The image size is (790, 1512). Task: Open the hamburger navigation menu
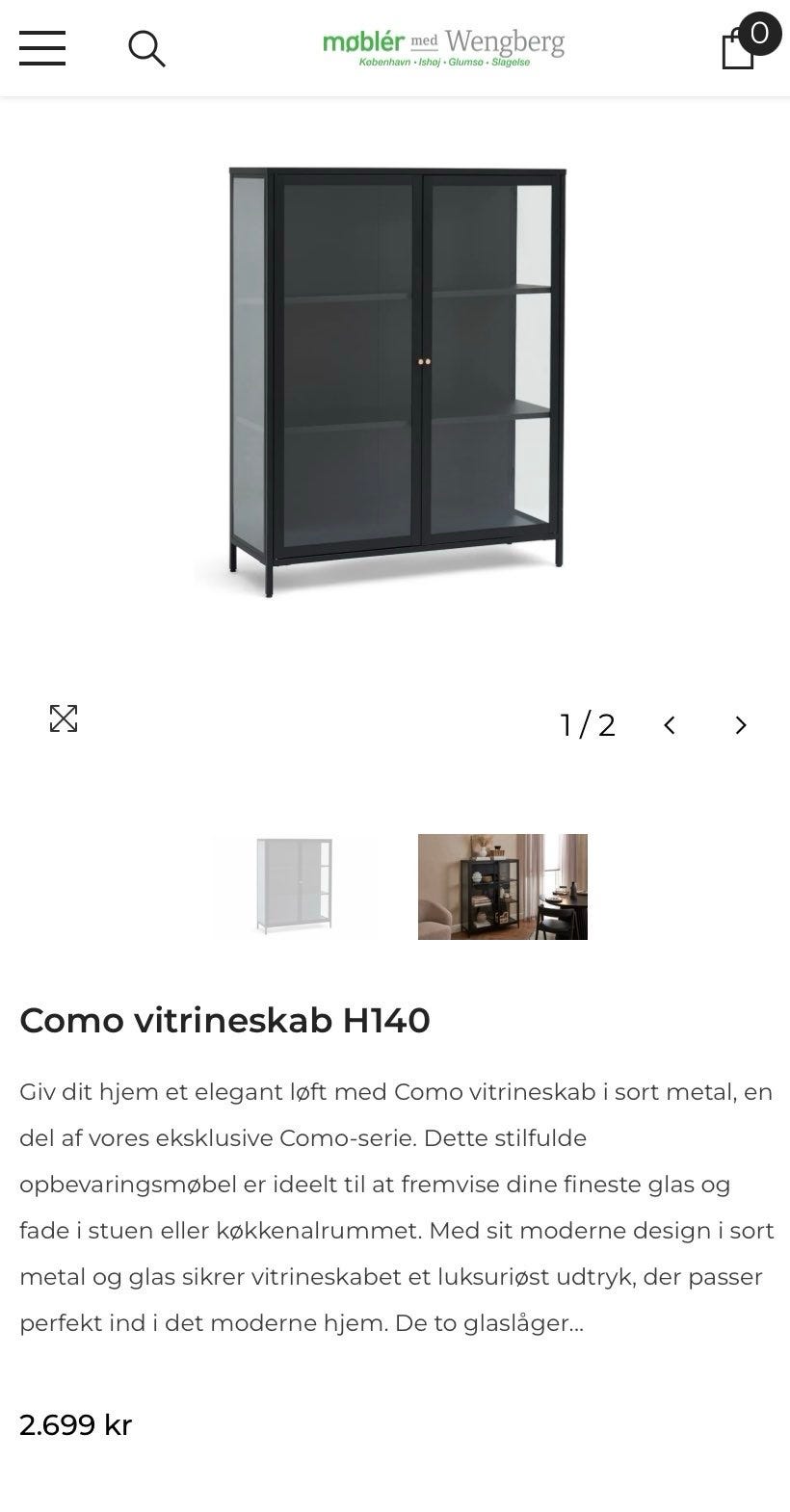(41, 48)
